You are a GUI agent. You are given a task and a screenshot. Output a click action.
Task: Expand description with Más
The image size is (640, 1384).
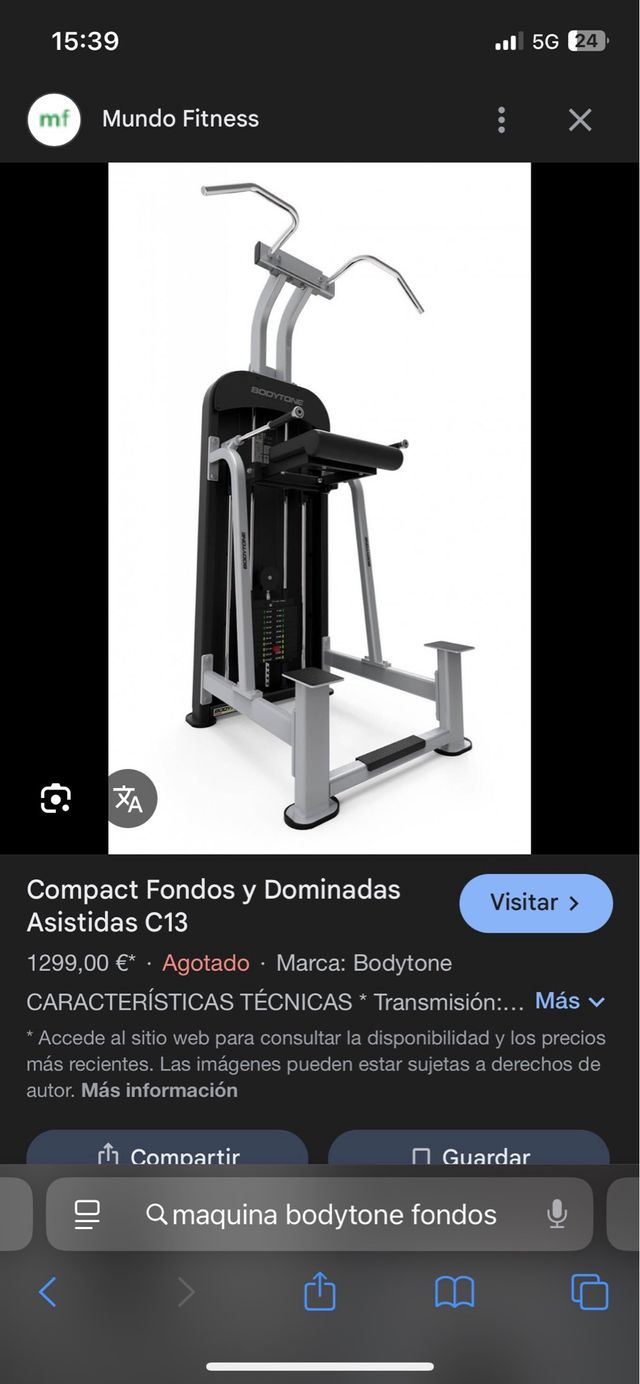point(570,1001)
